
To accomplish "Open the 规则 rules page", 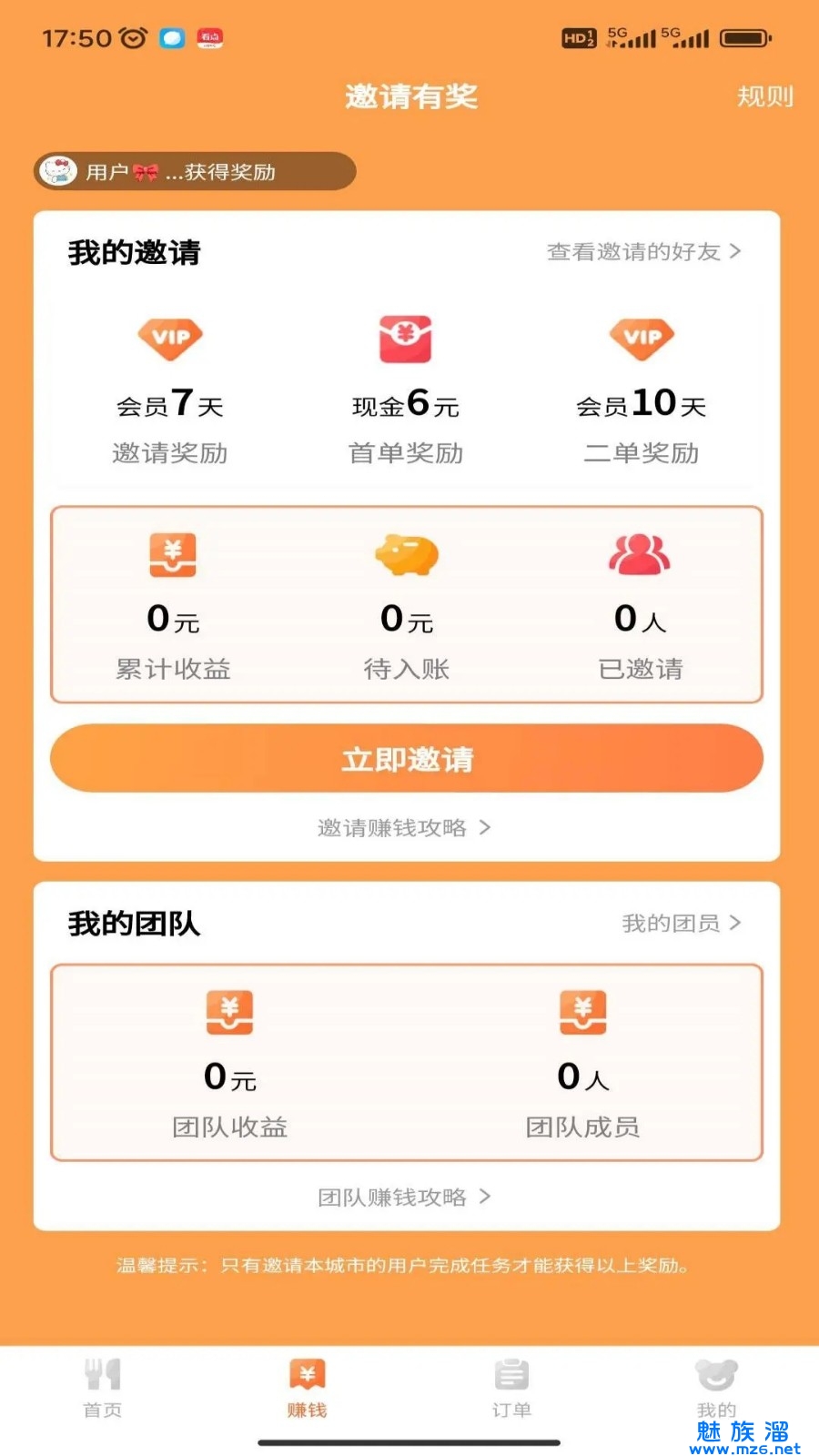I will pyautogui.click(x=764, y=96).
